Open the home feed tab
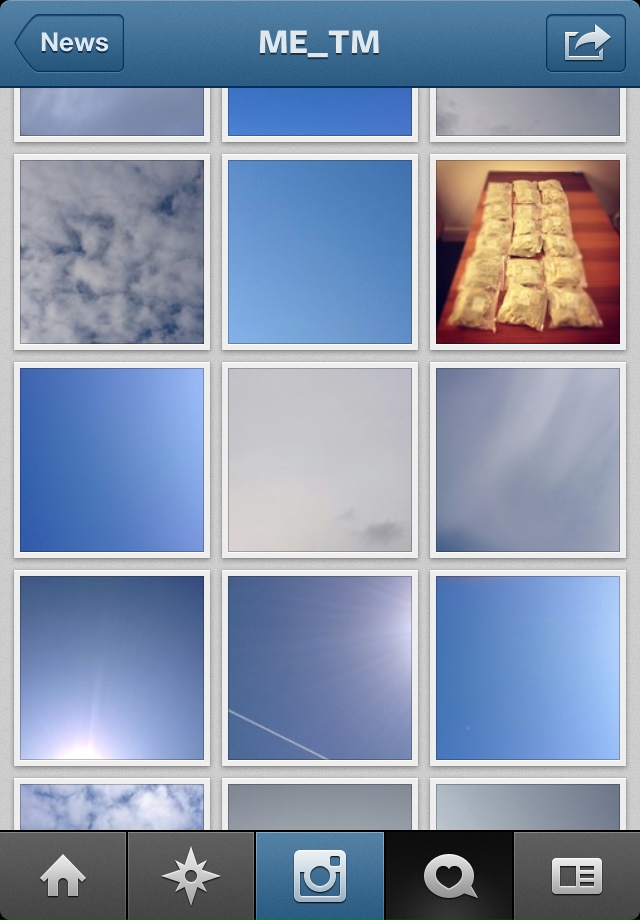This screenshot has height=920, width=640. point(63,876)
